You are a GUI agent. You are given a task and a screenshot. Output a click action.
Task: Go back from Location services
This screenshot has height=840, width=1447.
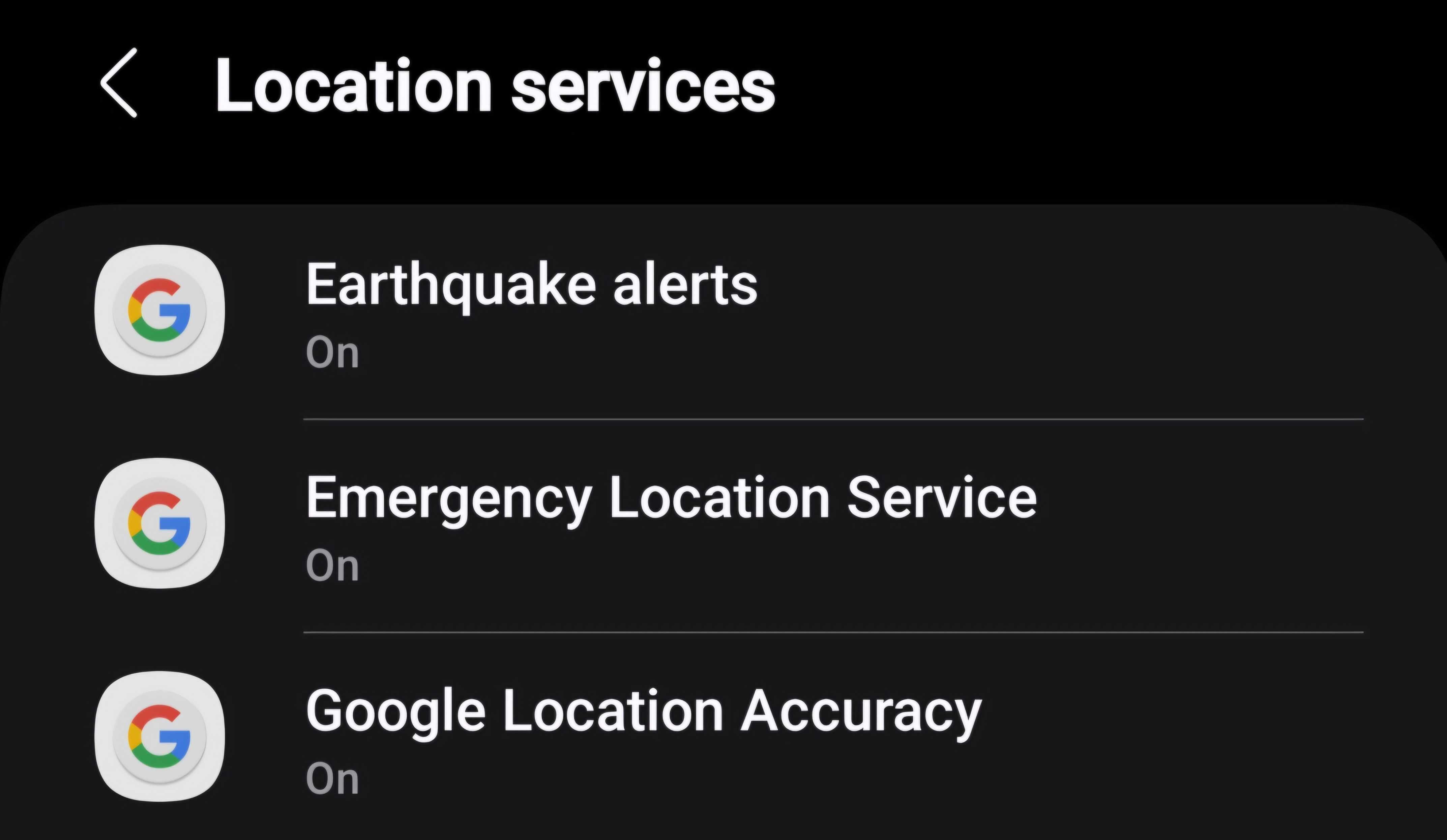click(119, 83)
